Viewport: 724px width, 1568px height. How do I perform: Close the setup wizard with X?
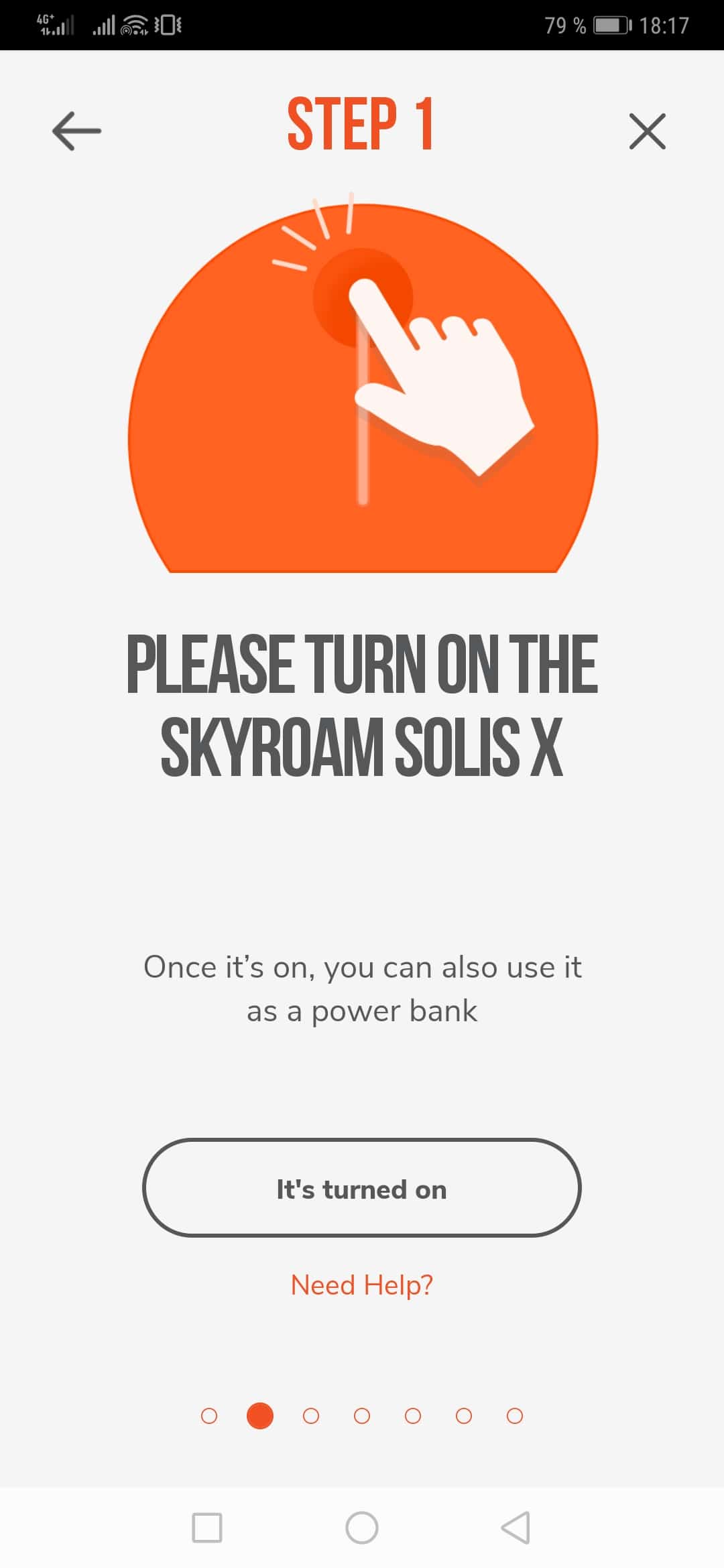pos(647,131)
